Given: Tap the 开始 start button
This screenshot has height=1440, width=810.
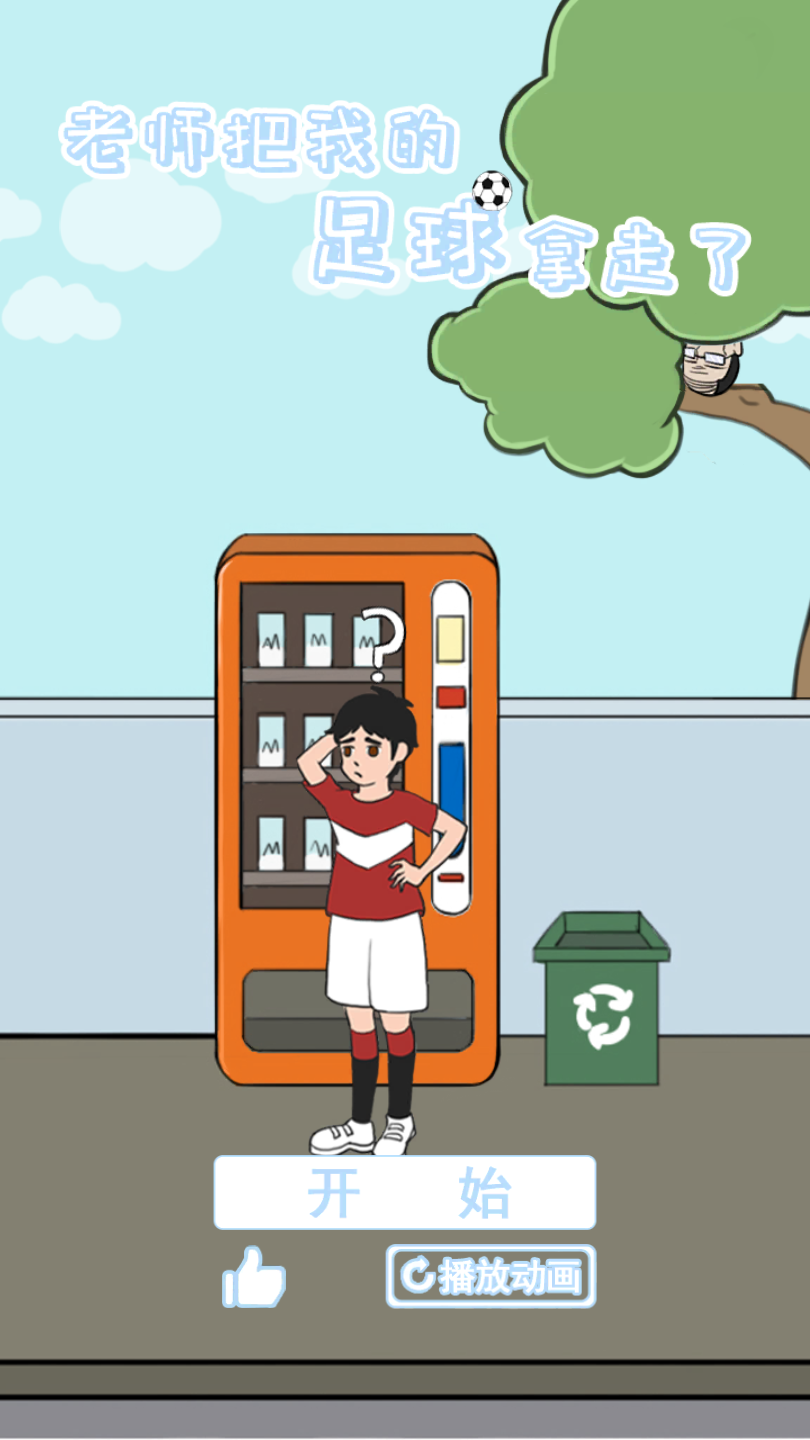Looking at the screenshot, I should tap(405, 1192).
